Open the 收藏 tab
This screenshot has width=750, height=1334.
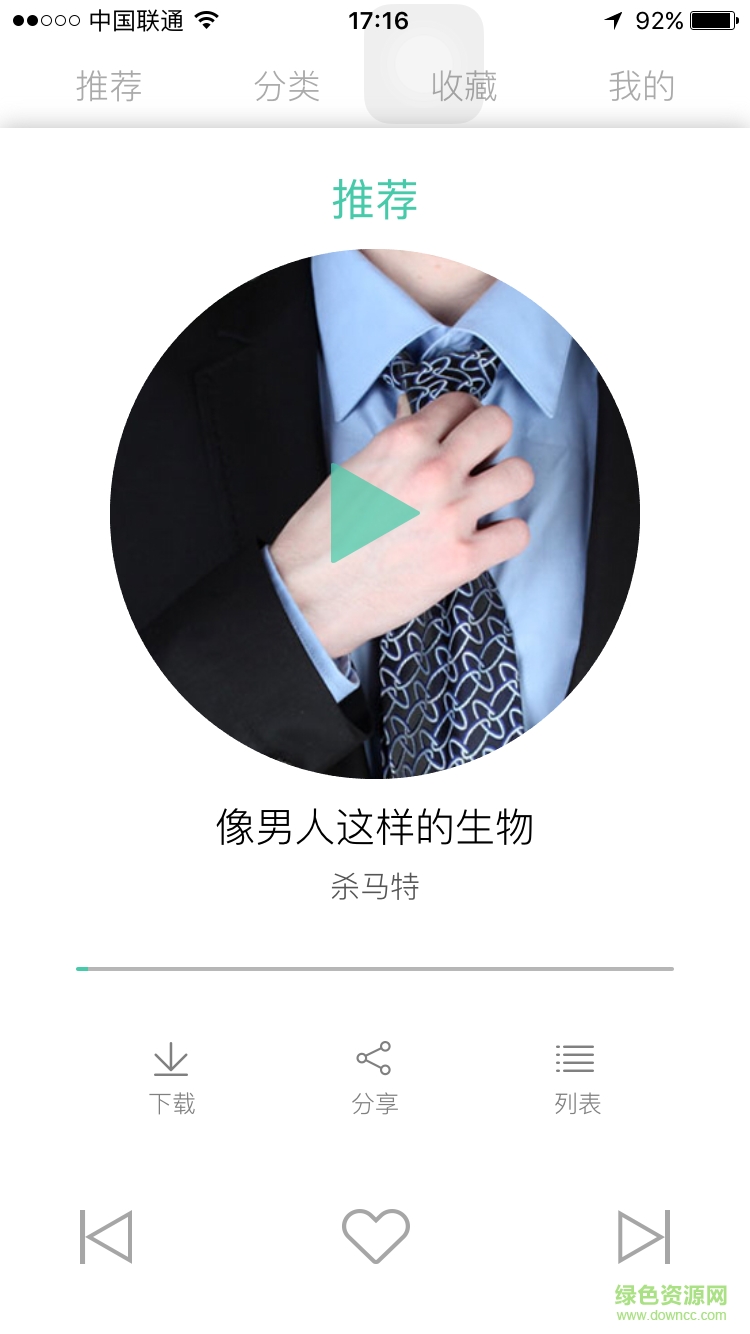point(464,86)
